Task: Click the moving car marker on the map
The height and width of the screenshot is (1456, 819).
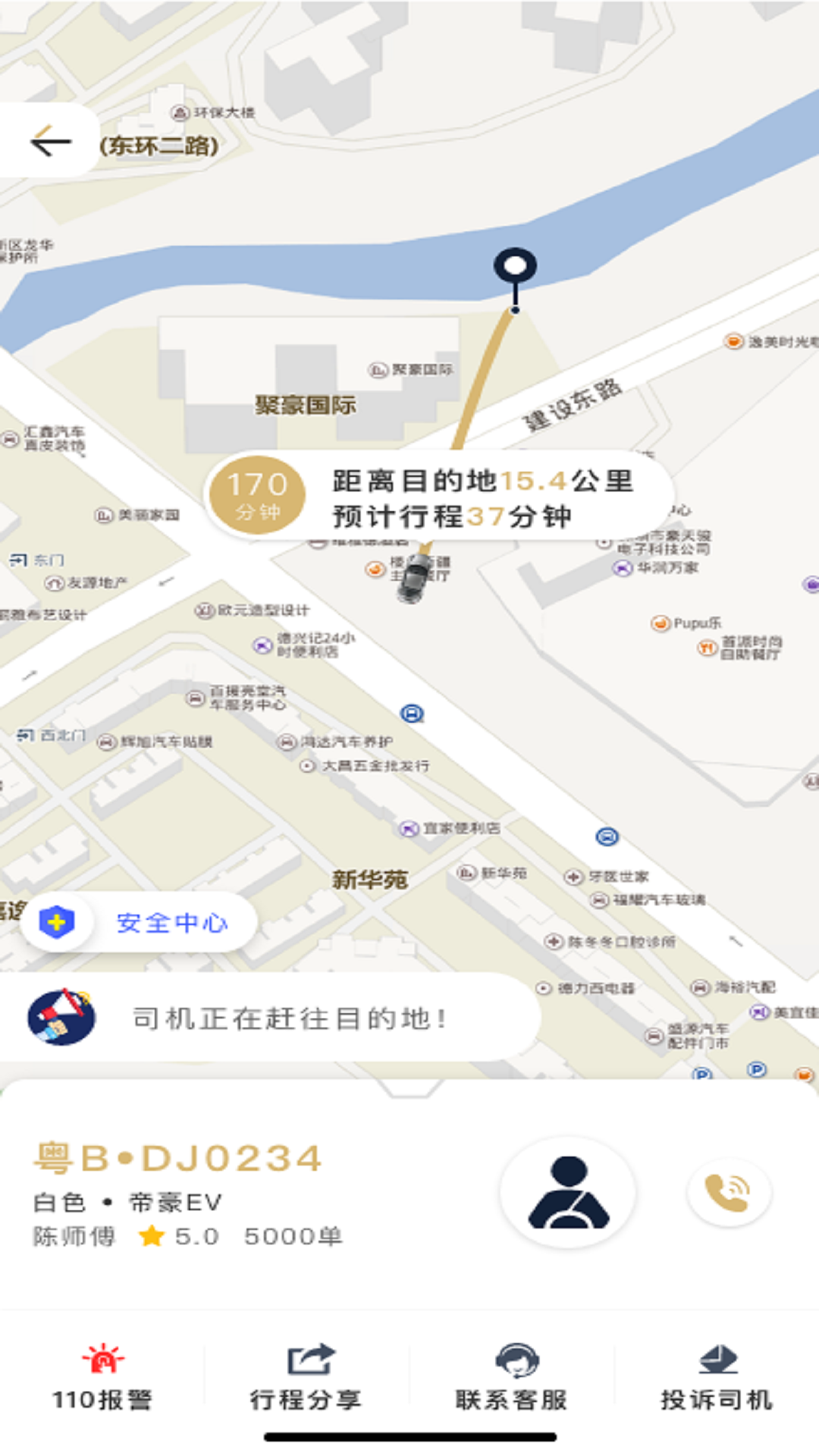Action: (413, 579)
